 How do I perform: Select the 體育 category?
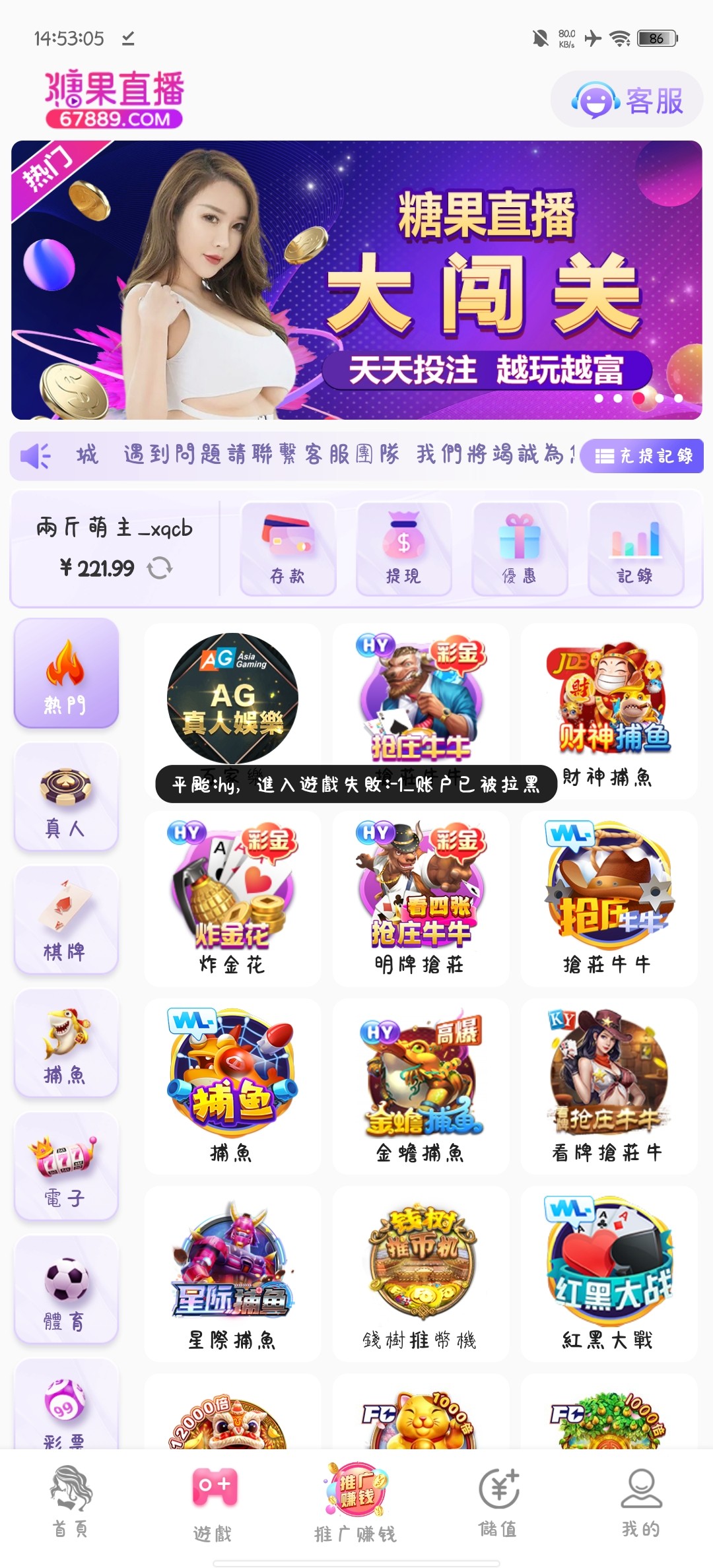point(65,1290)
